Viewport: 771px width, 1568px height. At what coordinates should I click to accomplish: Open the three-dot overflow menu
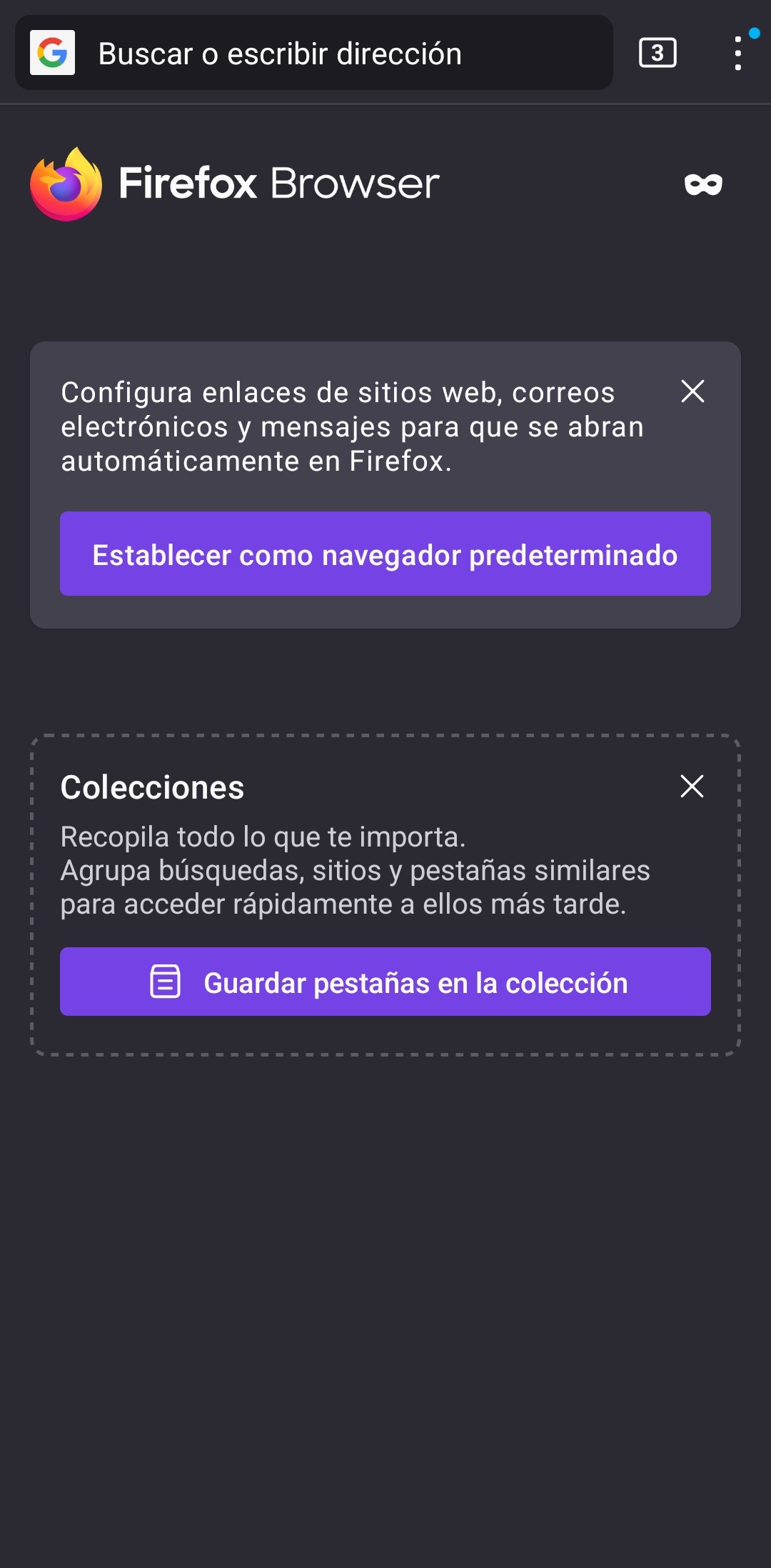[738, 53]
